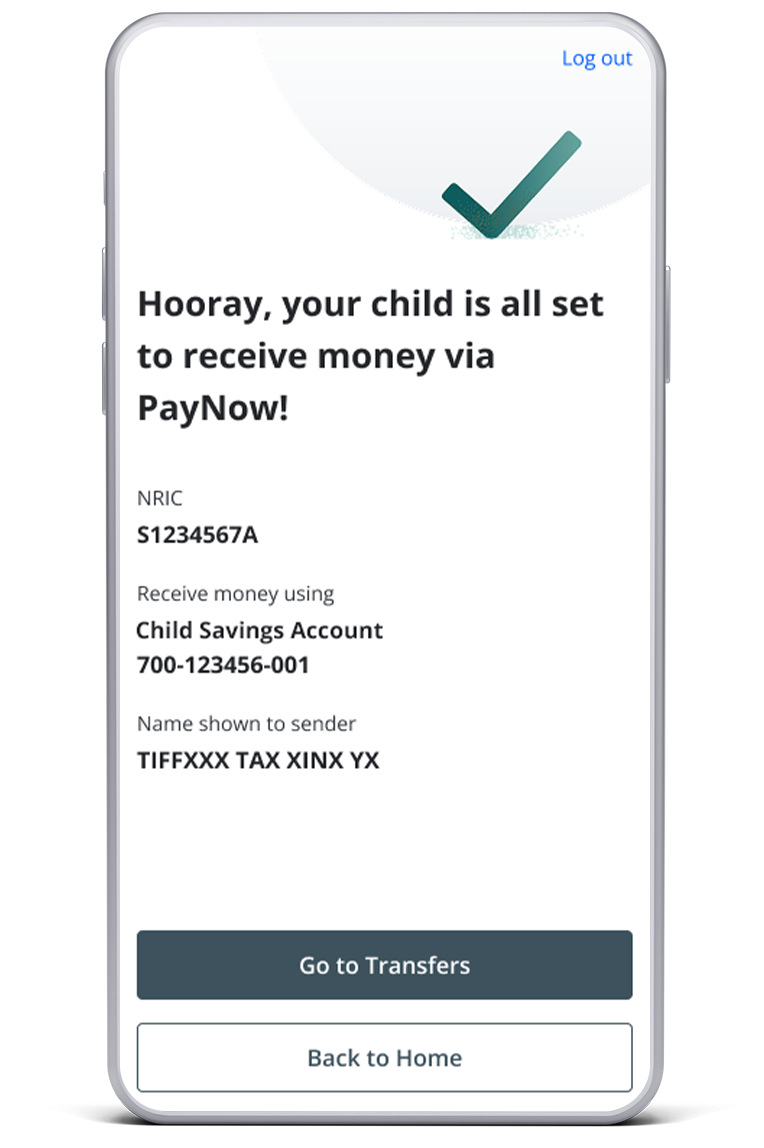Return via Back to Home button
Image resolution: width=764 pixels, height=1148 pixels.
click(x=384, y=1057)
